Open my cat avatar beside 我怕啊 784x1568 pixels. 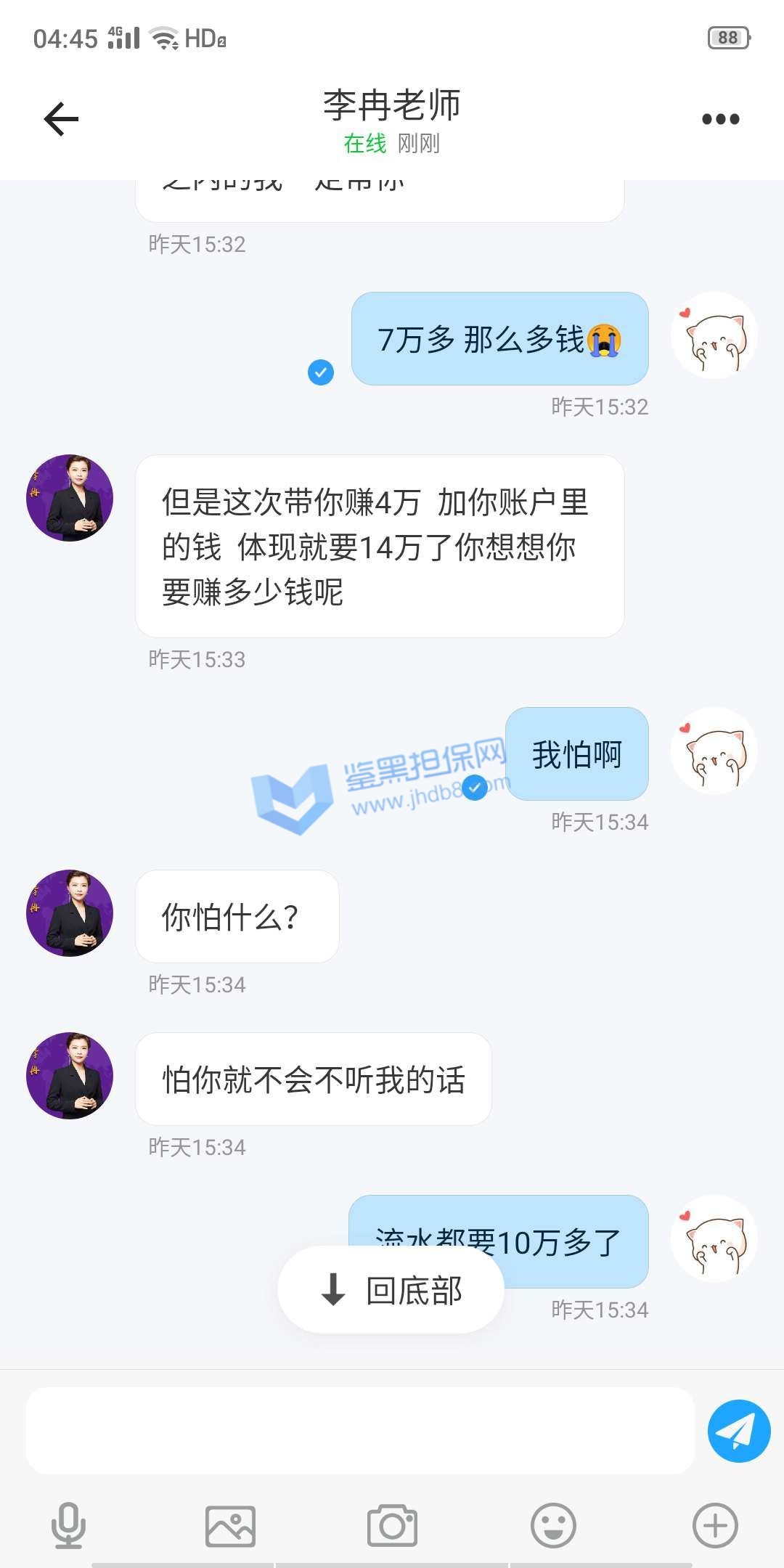(714, 751)
